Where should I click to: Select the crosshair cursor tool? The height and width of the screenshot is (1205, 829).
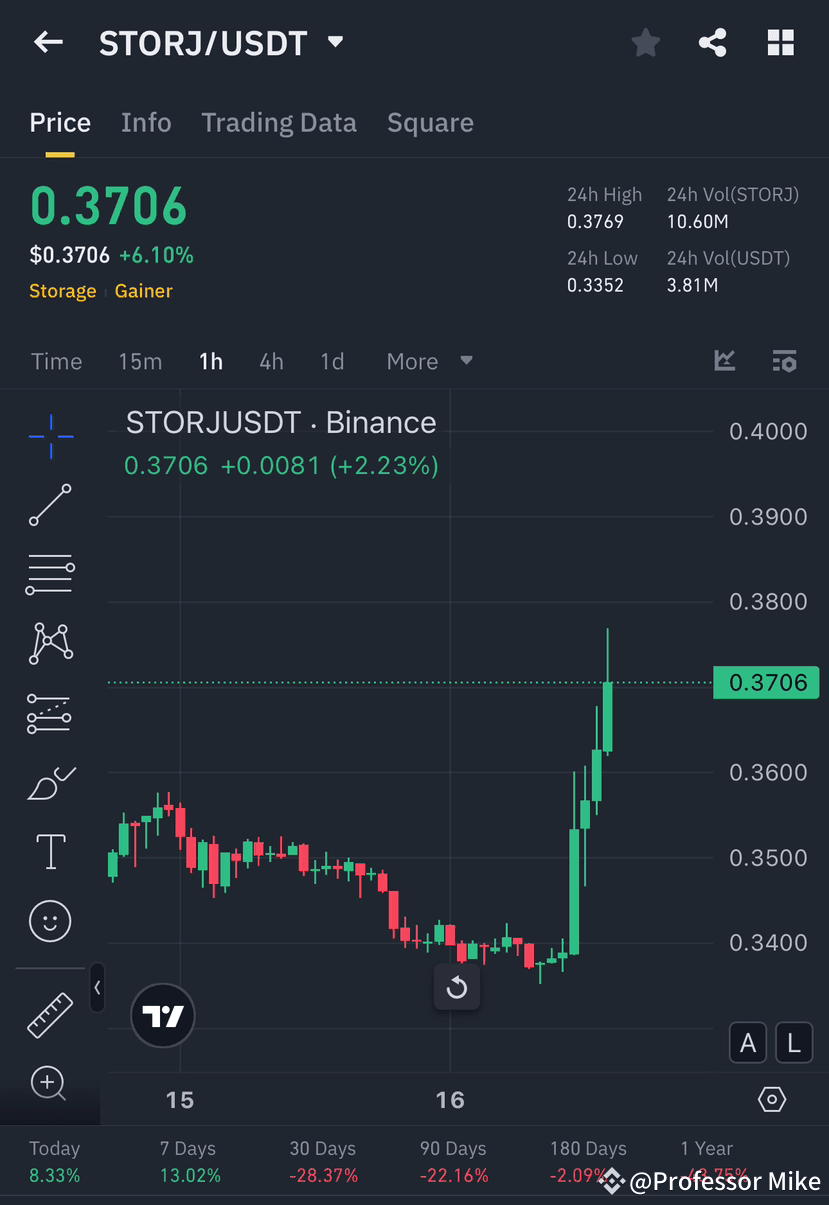(x=50, y=436)
